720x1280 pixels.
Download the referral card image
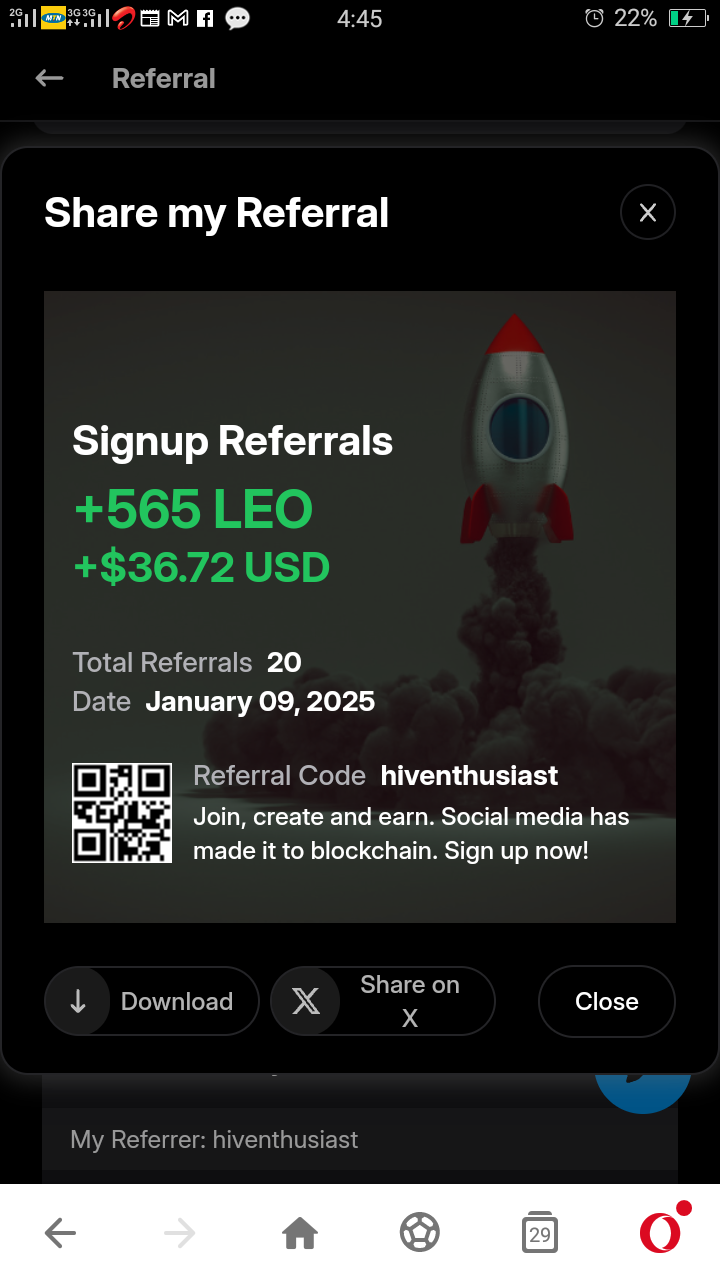pyautogui.click(x=152, y=1001)
